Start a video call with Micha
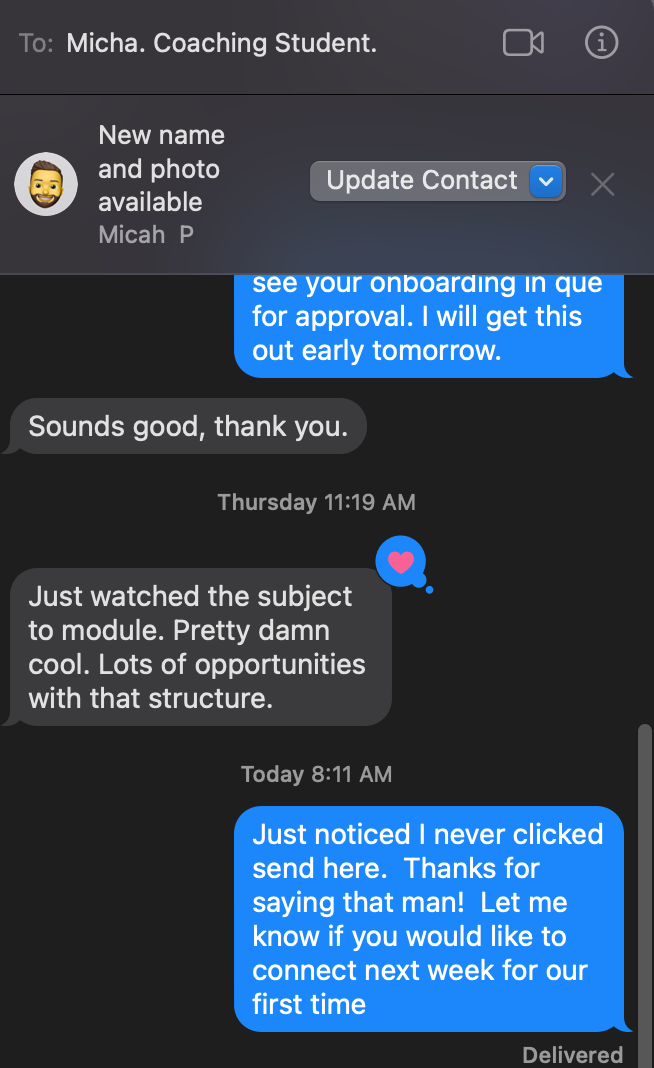 tap(523, 43)
